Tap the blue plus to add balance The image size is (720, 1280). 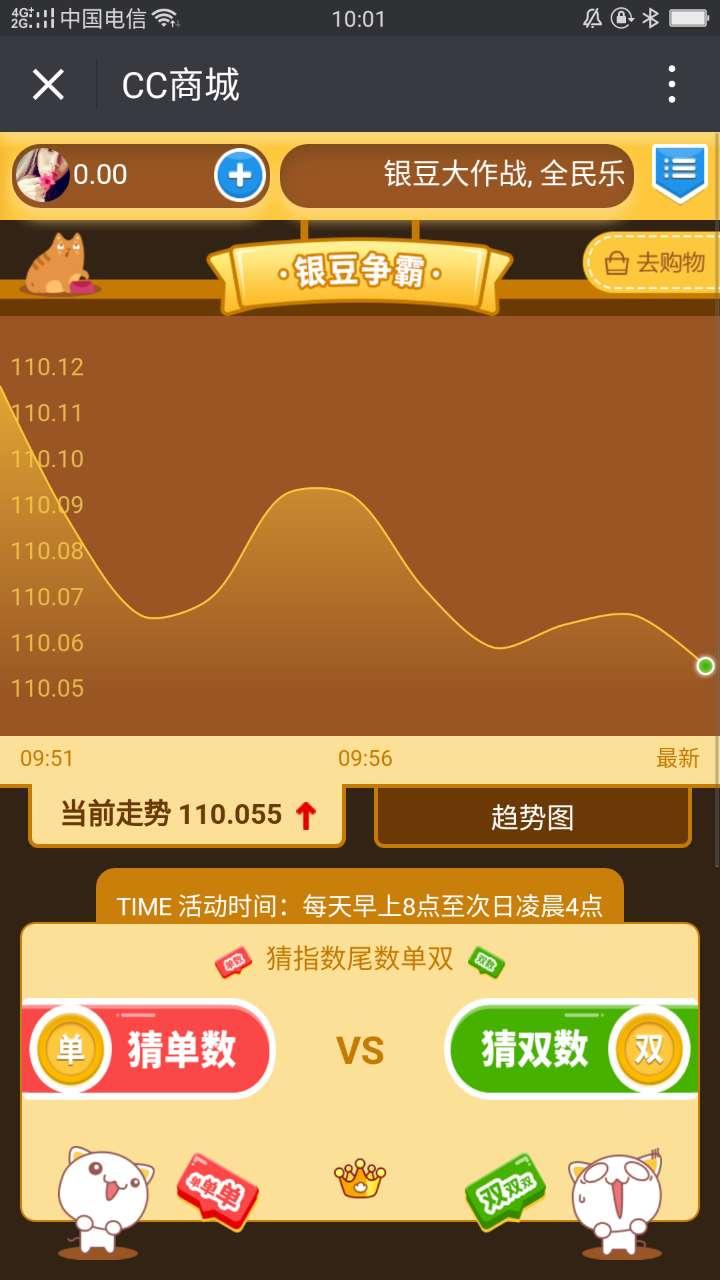(240, 176)
